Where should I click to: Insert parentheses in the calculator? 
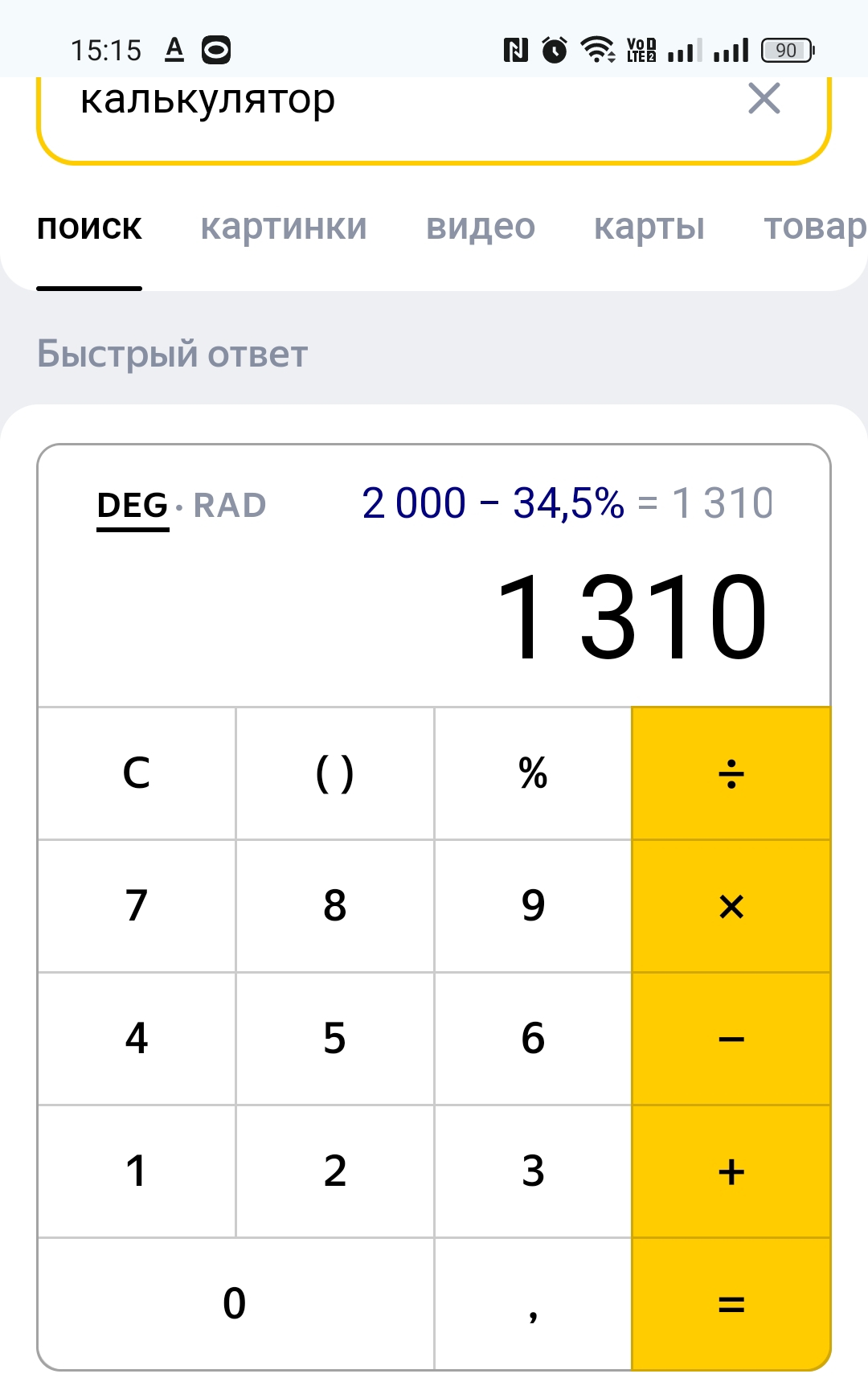pos(334,773)
